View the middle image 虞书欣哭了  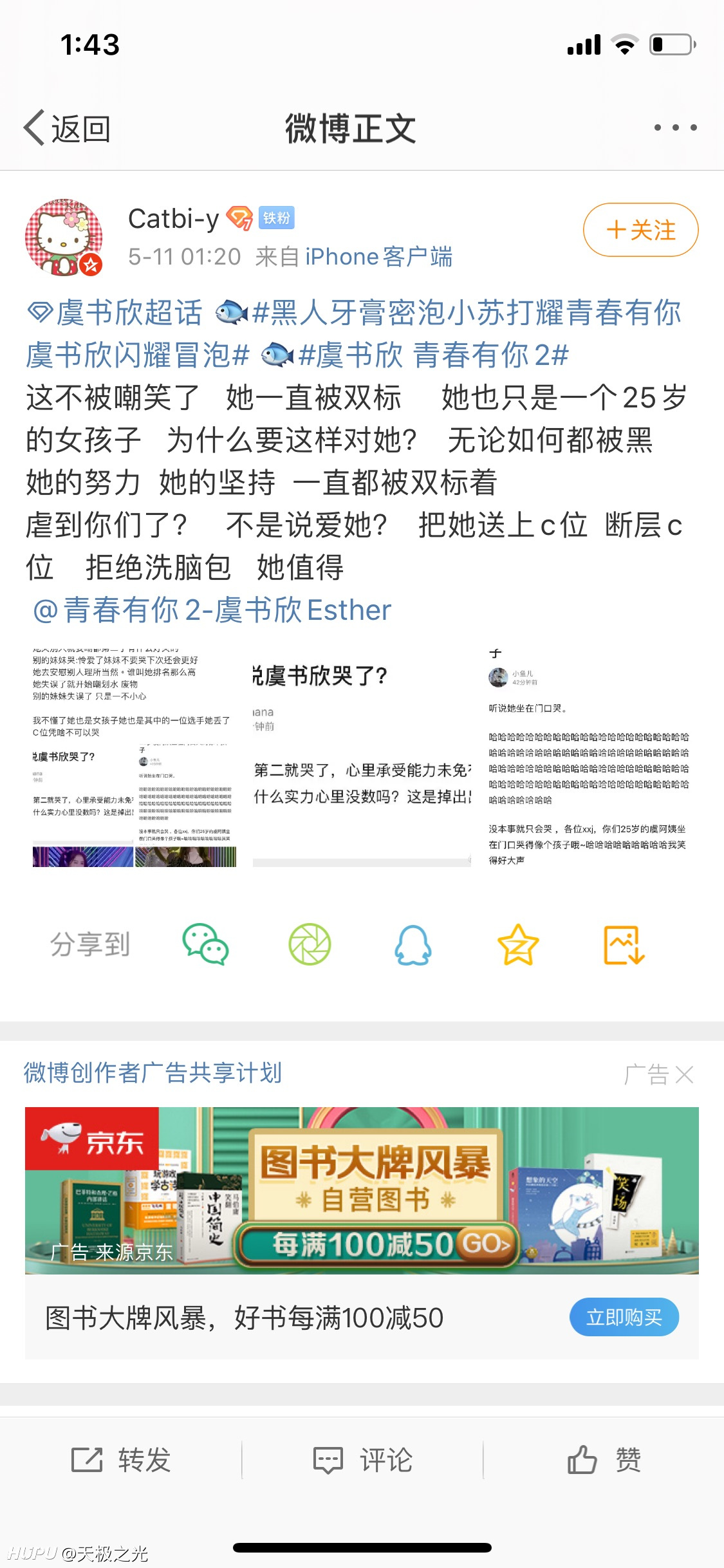click(x=362, y=757)
